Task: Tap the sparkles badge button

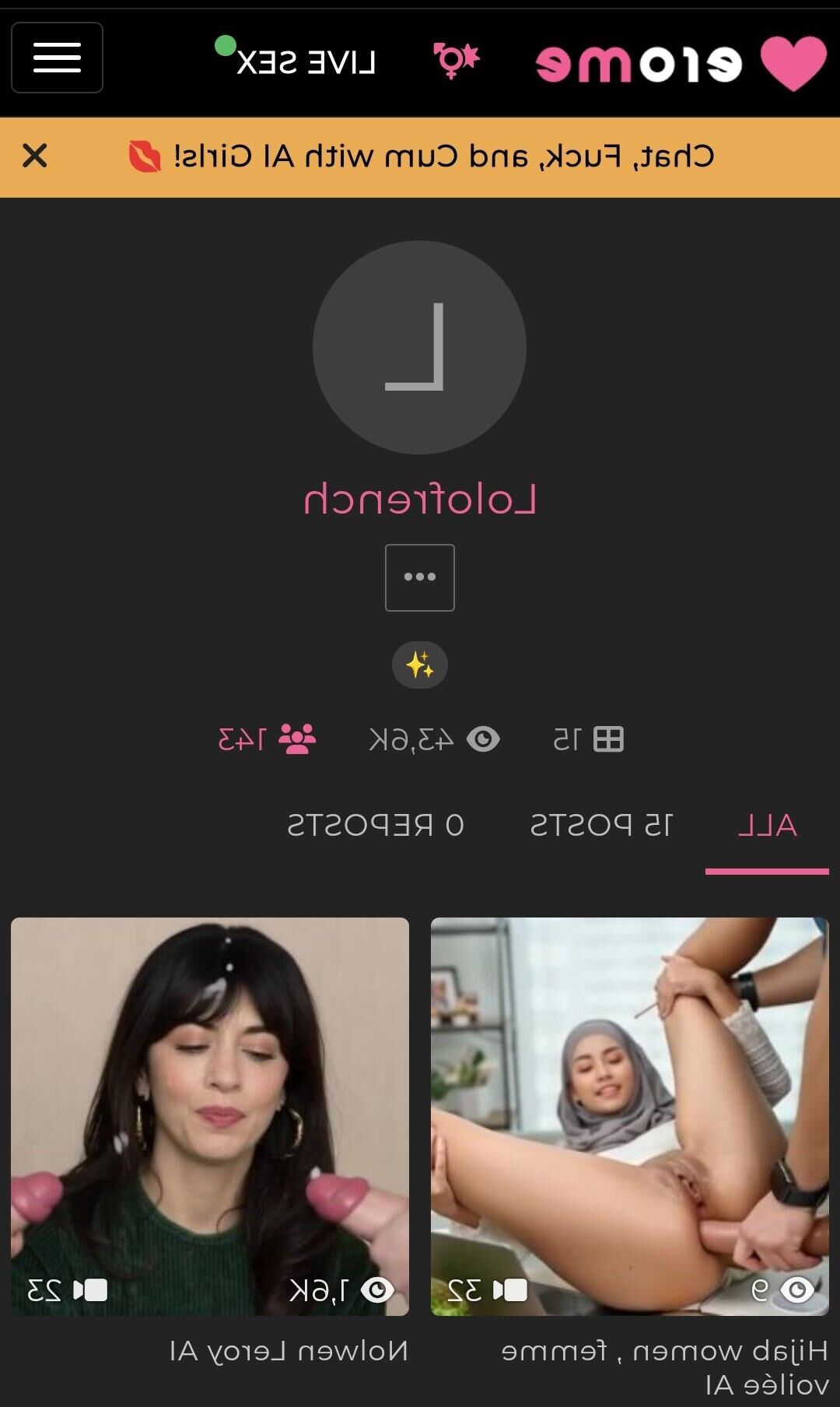Action: 420,665
